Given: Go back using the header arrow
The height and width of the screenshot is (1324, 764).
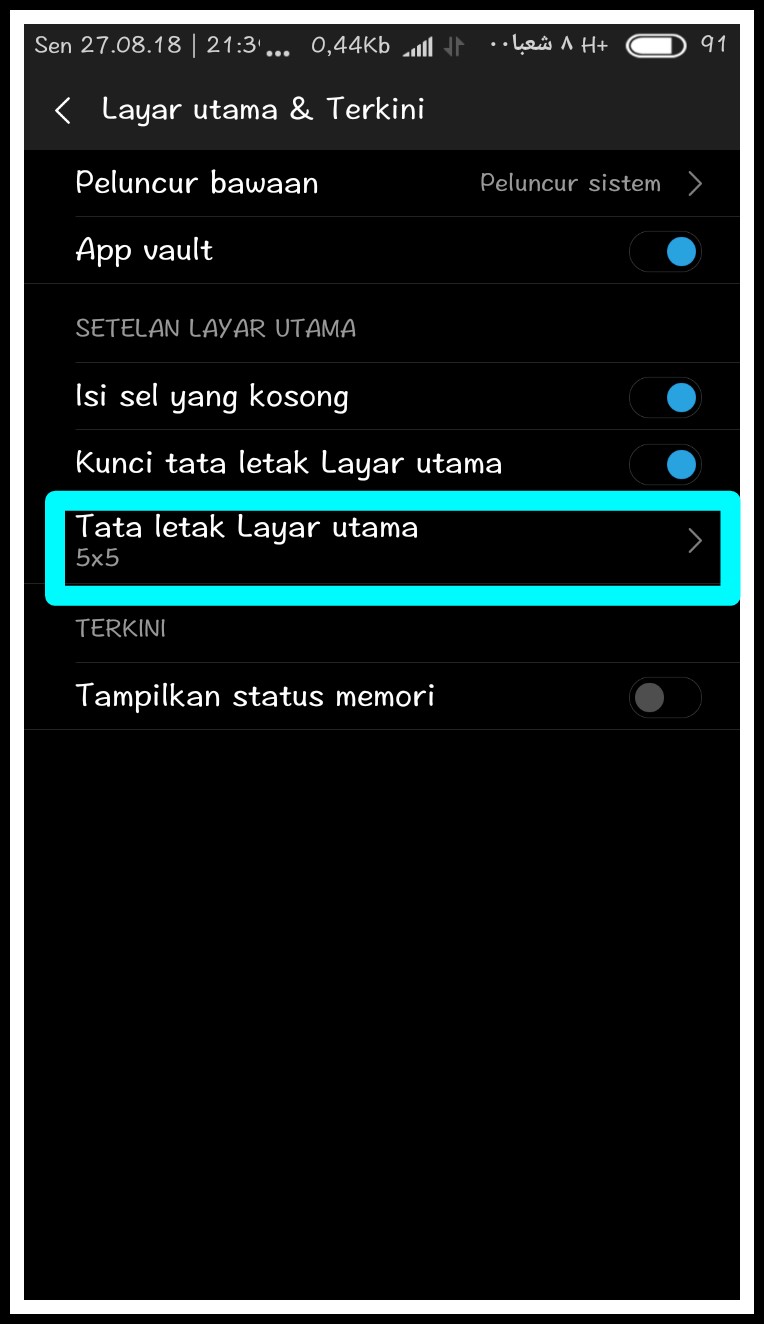Looking at the screenshot, I should (x=63, y=110).
